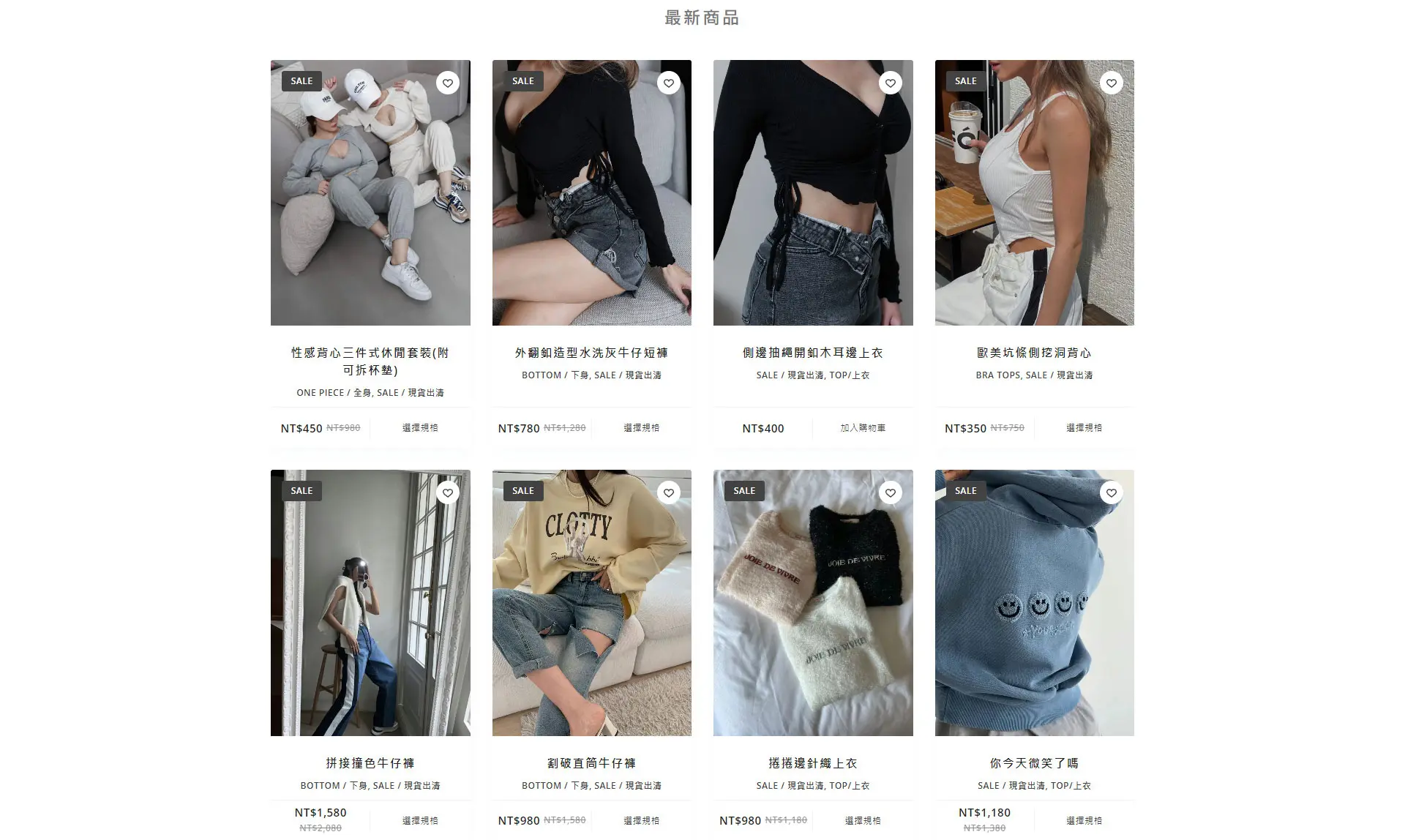Open the 歐美坑條側挖洞背心 title link

[1034, 353]
